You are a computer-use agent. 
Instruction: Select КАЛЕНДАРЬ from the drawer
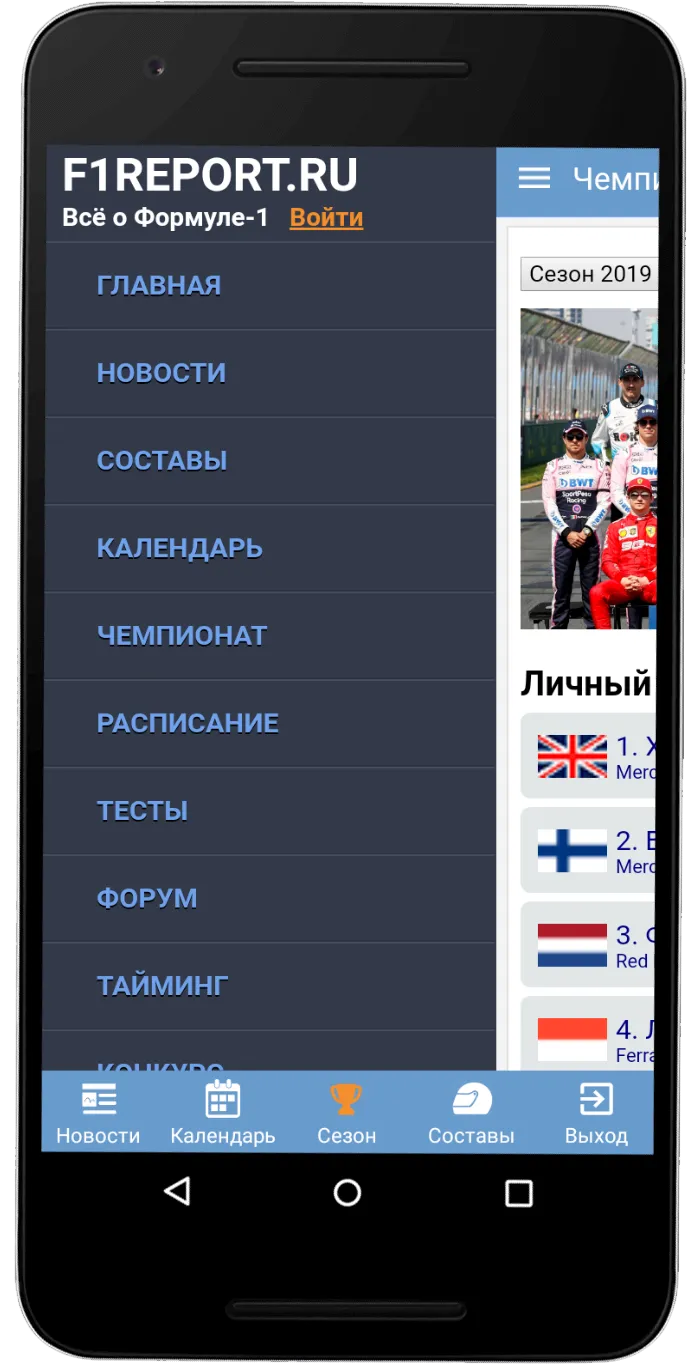[270, 549]
